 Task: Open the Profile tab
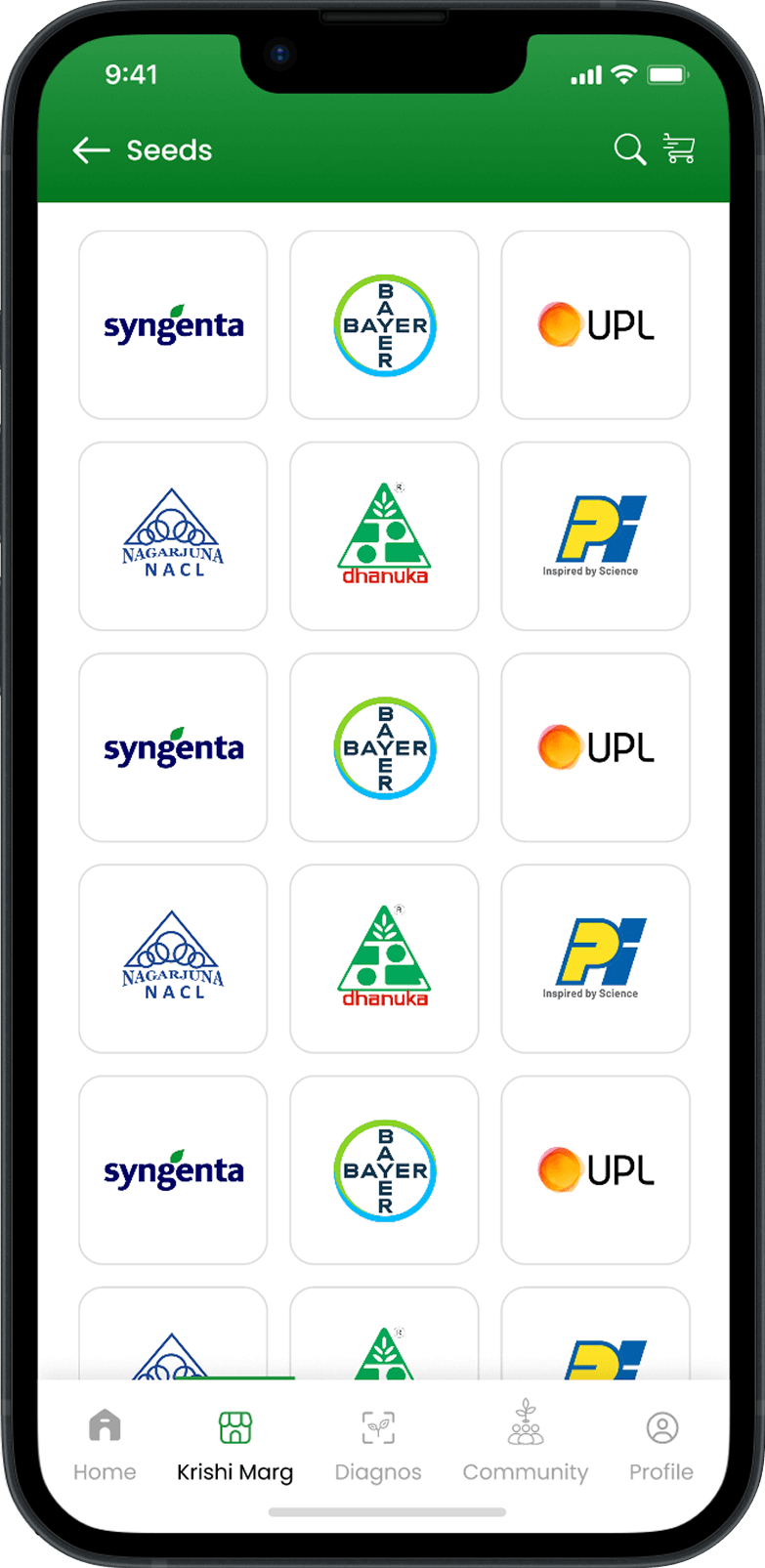661,1445
